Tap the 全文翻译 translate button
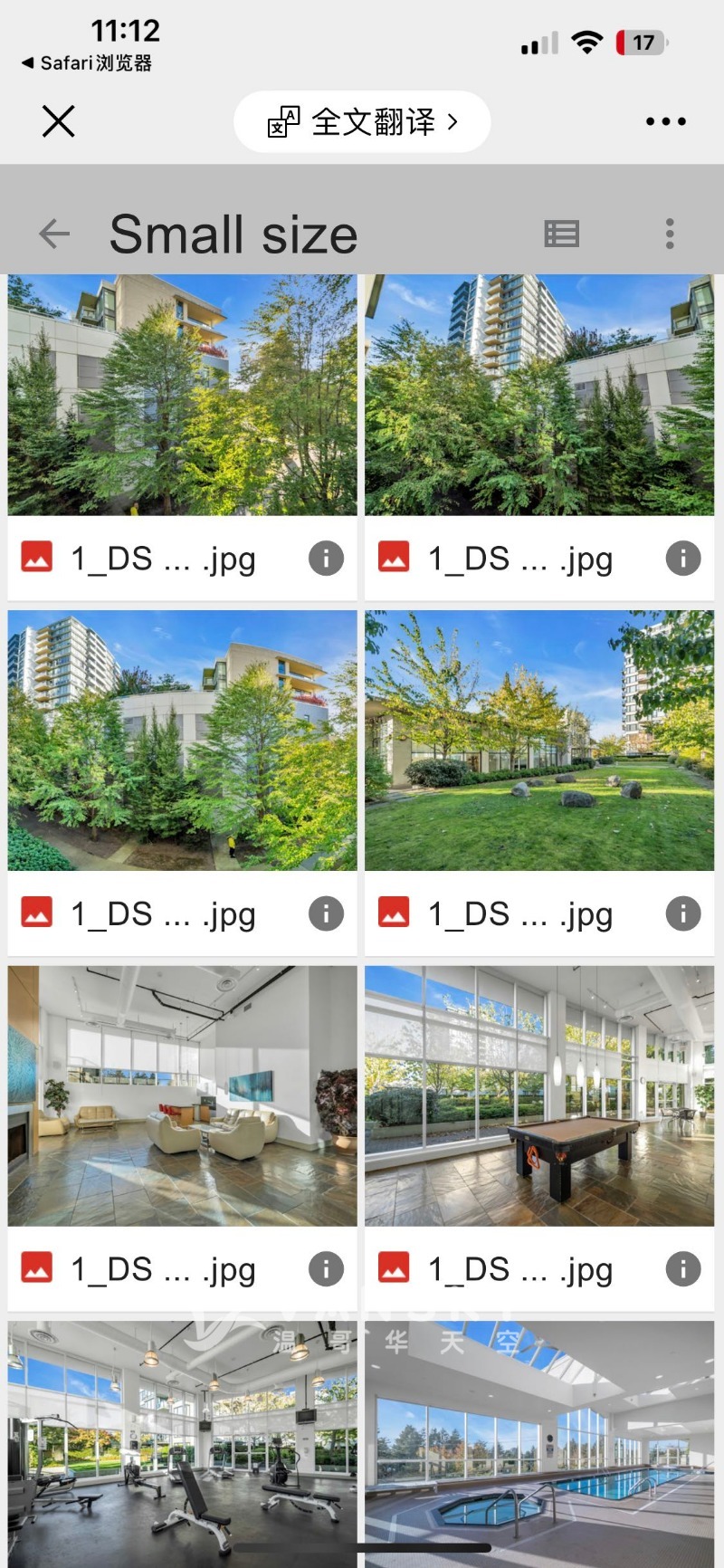 [x=362, y=121]
